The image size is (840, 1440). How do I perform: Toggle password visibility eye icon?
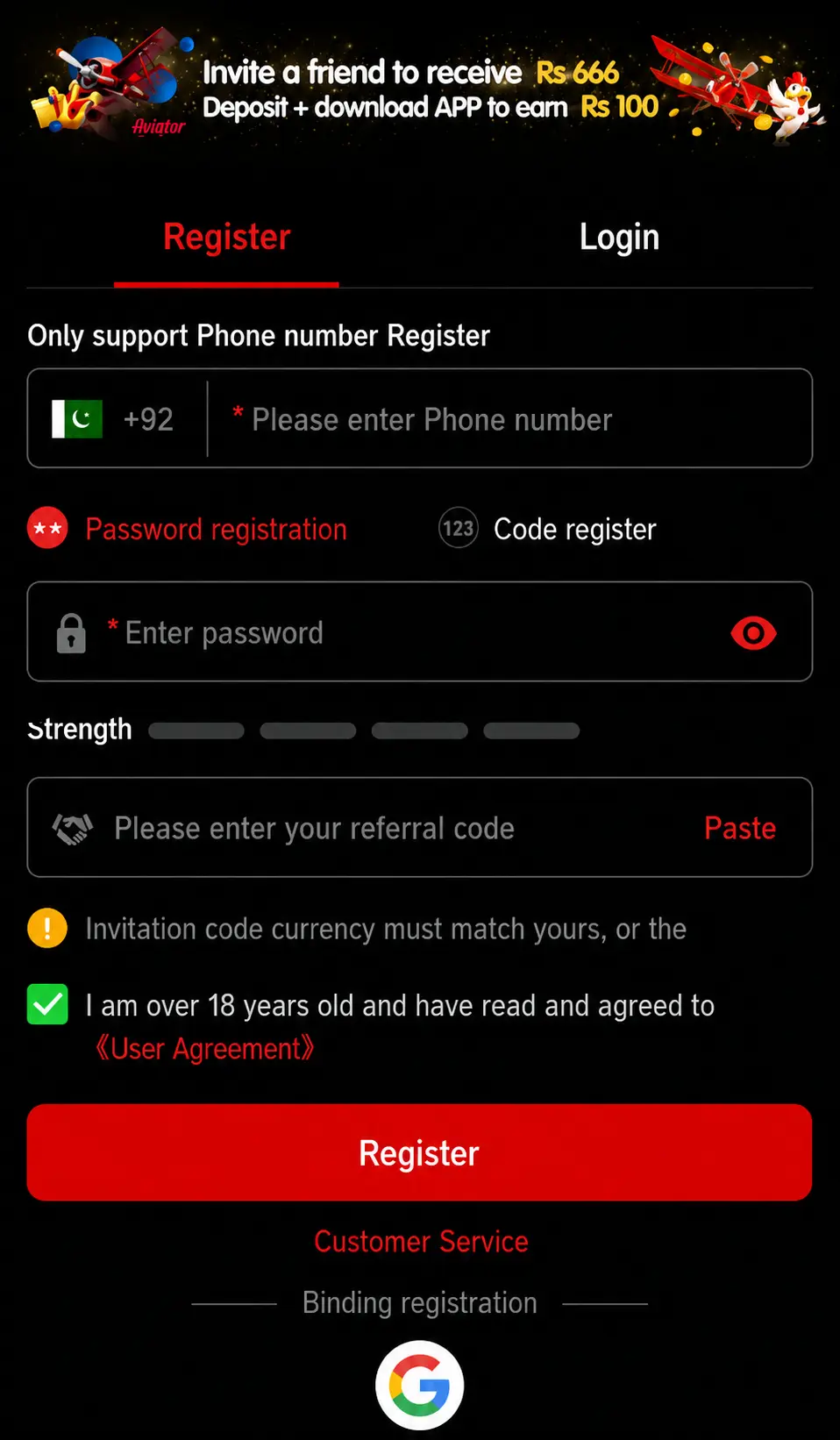pos(753,633)
